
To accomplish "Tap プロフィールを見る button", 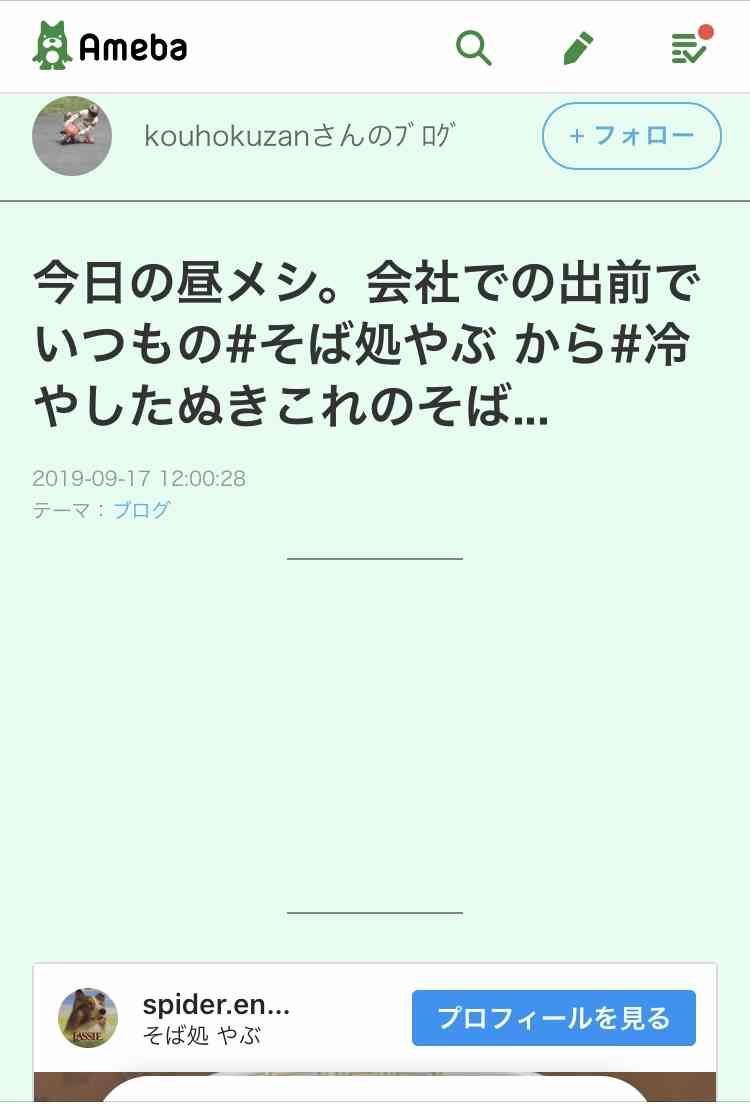I will 553,1018.
